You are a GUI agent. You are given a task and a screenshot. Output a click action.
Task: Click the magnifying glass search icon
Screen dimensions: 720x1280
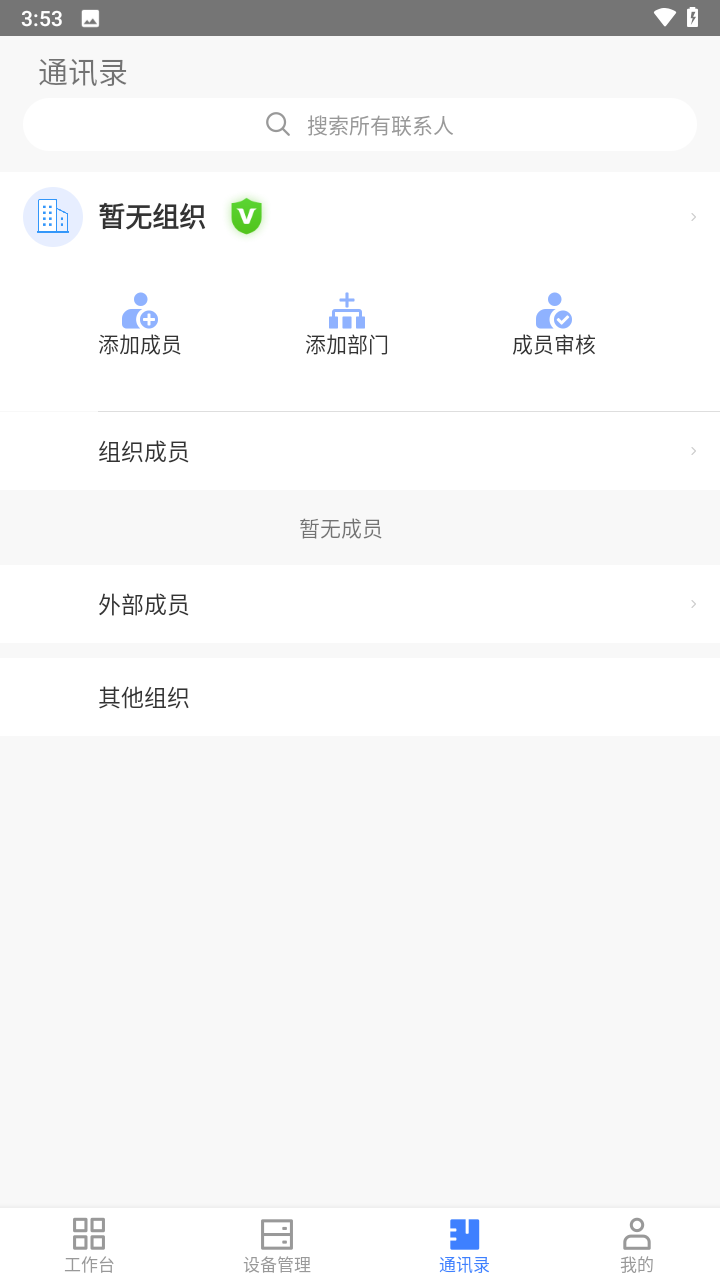(277, 124)
